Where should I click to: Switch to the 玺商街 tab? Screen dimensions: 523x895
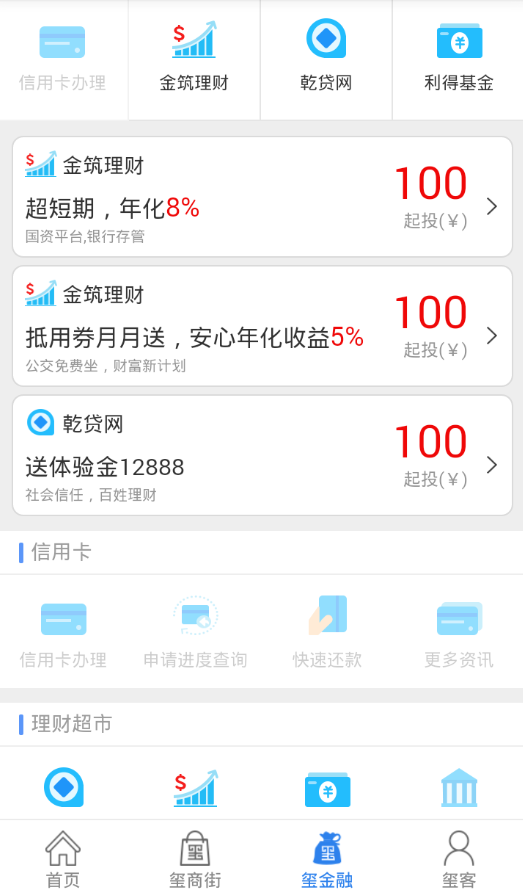coord(195,858)
